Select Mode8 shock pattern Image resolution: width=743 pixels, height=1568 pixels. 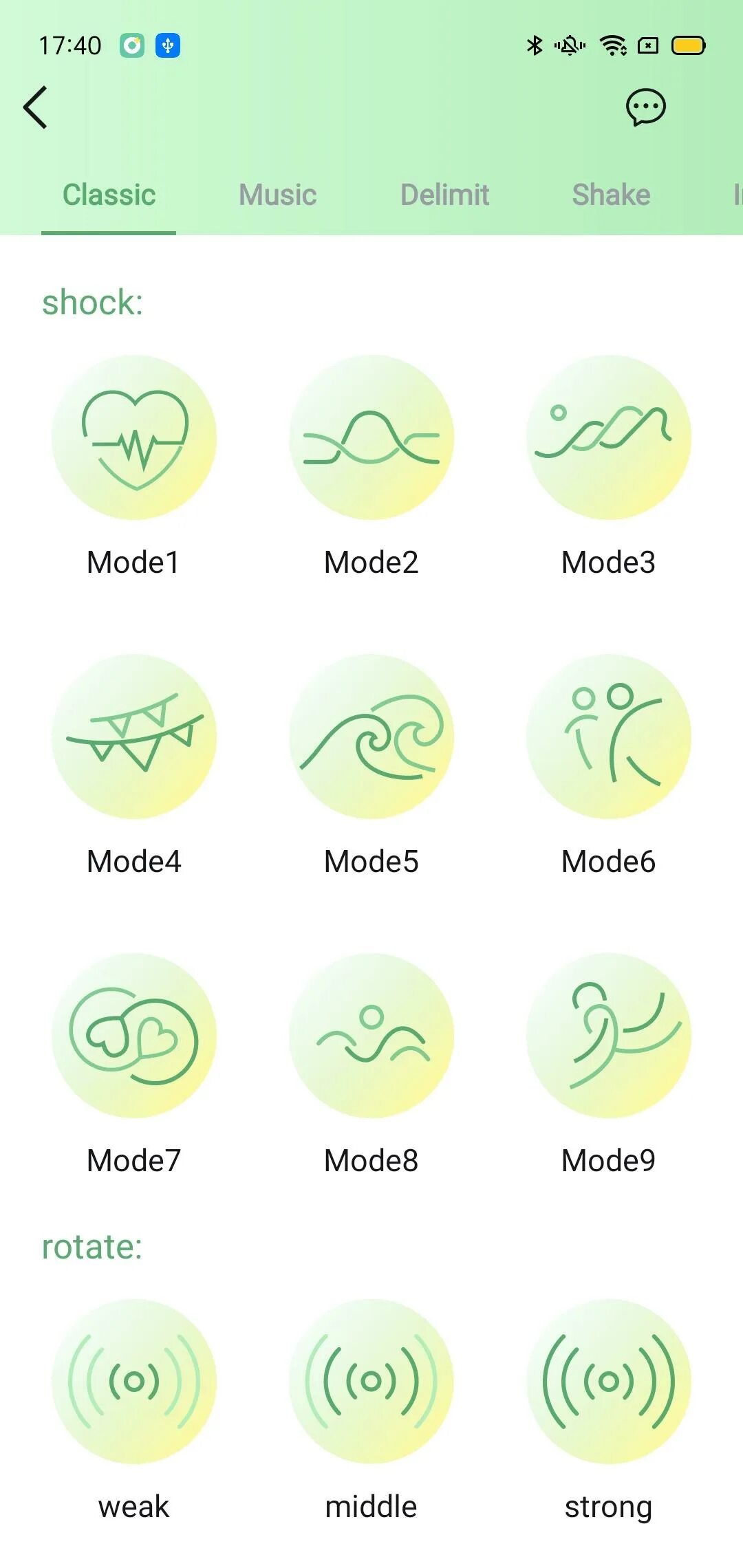(371, 1036)
